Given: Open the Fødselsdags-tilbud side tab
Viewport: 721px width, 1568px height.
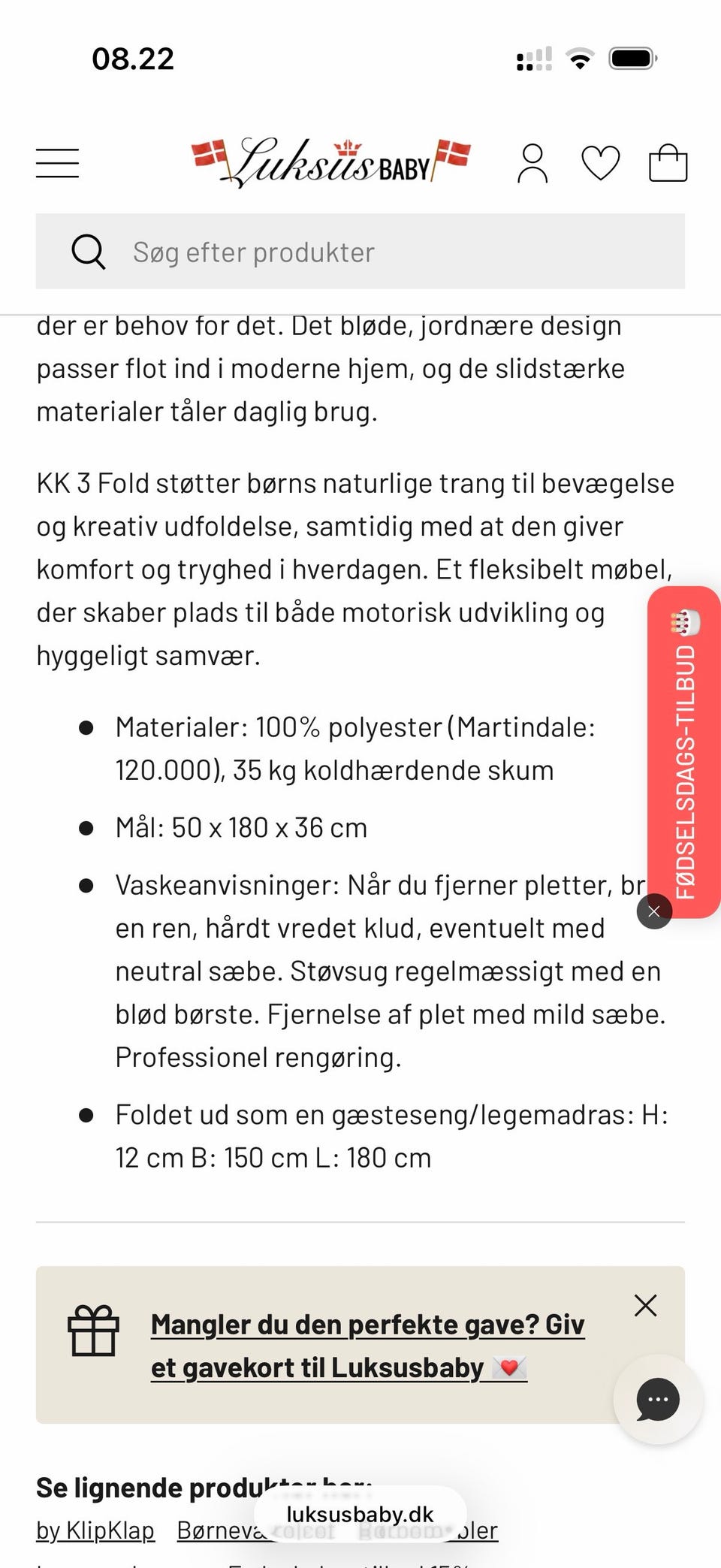Looking at the screenshot, I should pos(684,751).
